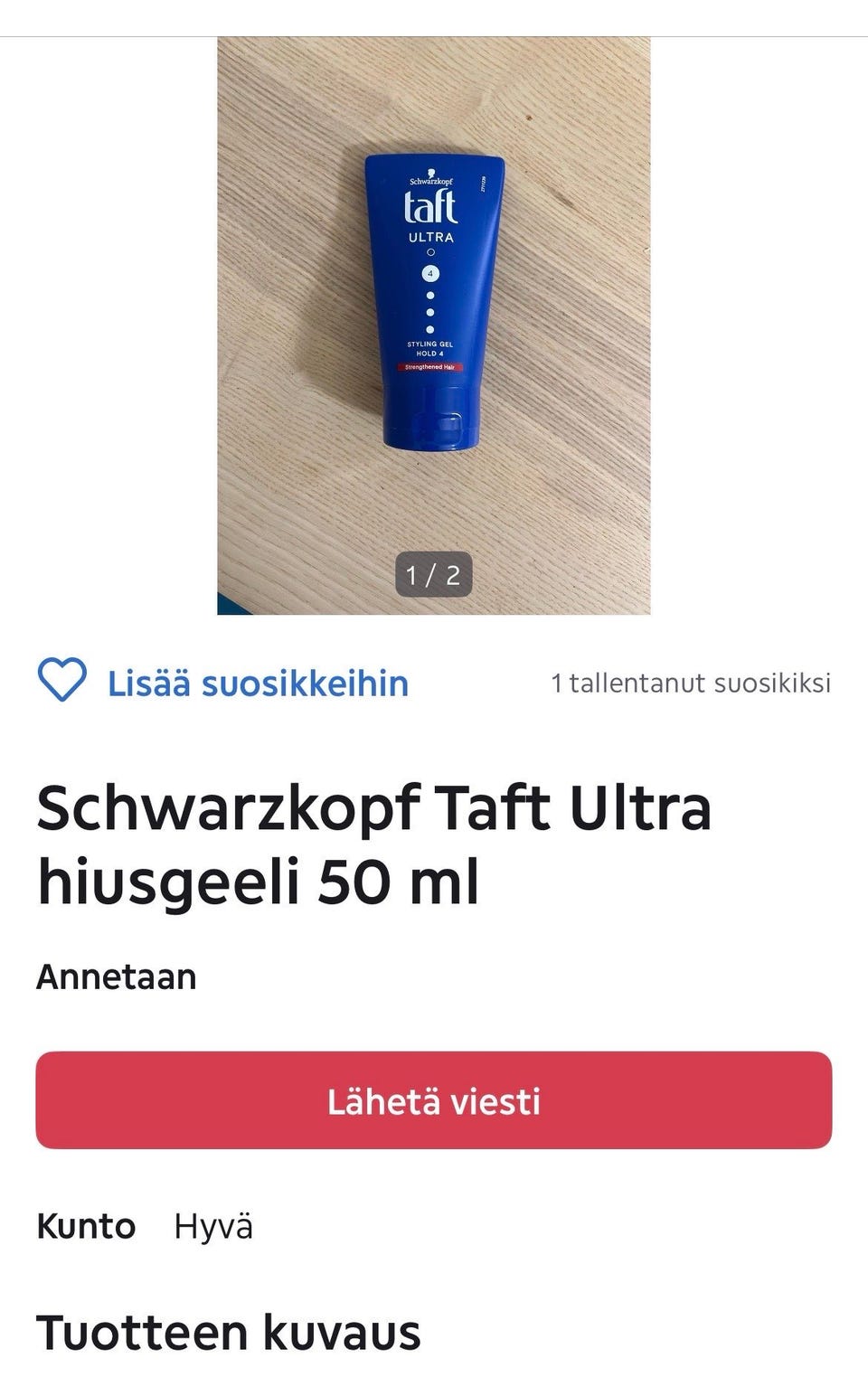Select the Lisää suosikkeihin link
868x1377 pixels.
(258, 684)
